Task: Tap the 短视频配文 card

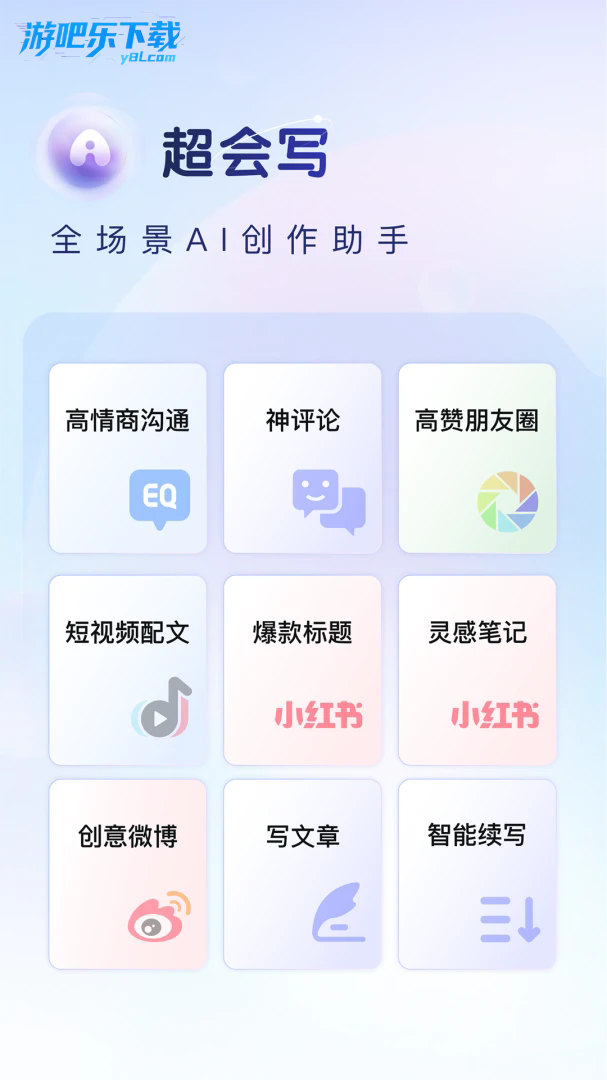Action: [x=128, y=670]
